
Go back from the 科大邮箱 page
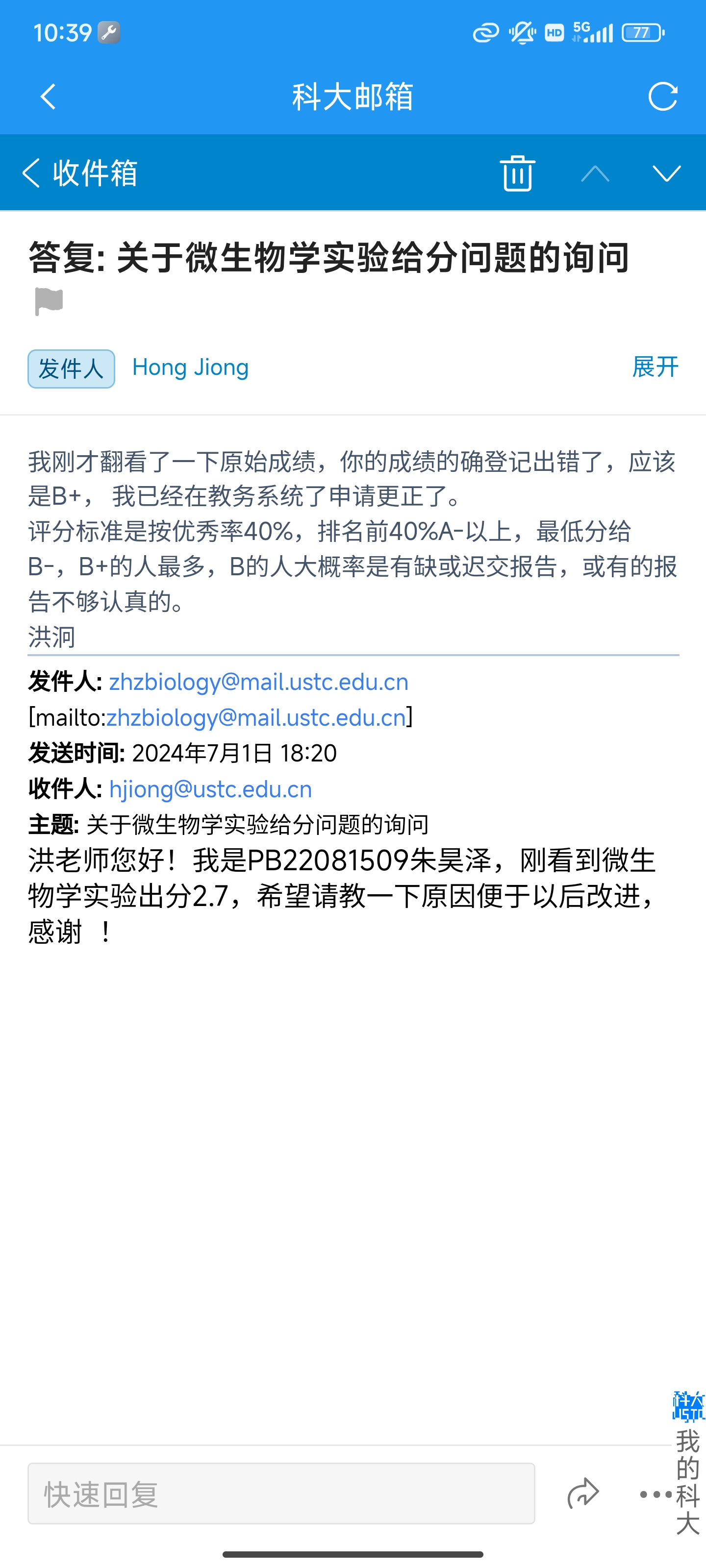point(48,96)
